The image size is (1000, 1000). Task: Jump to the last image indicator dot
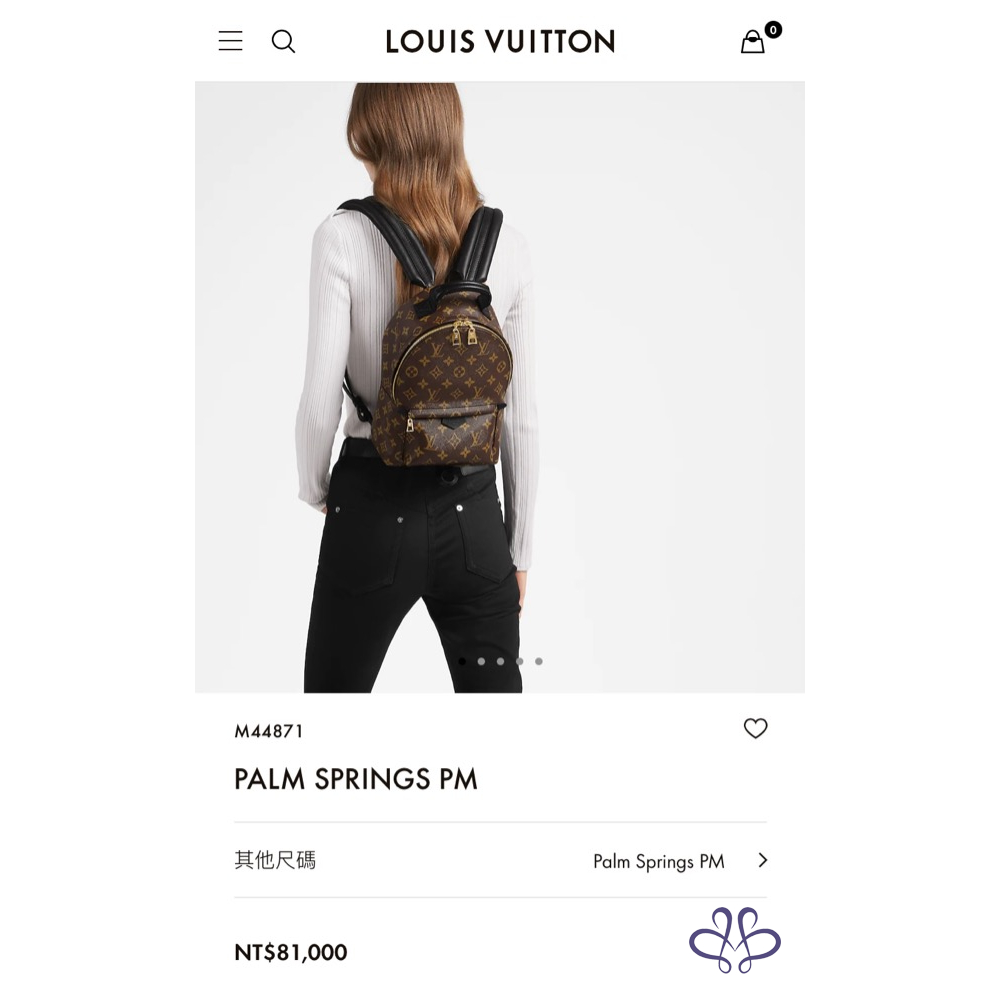[x=539, y=661]
